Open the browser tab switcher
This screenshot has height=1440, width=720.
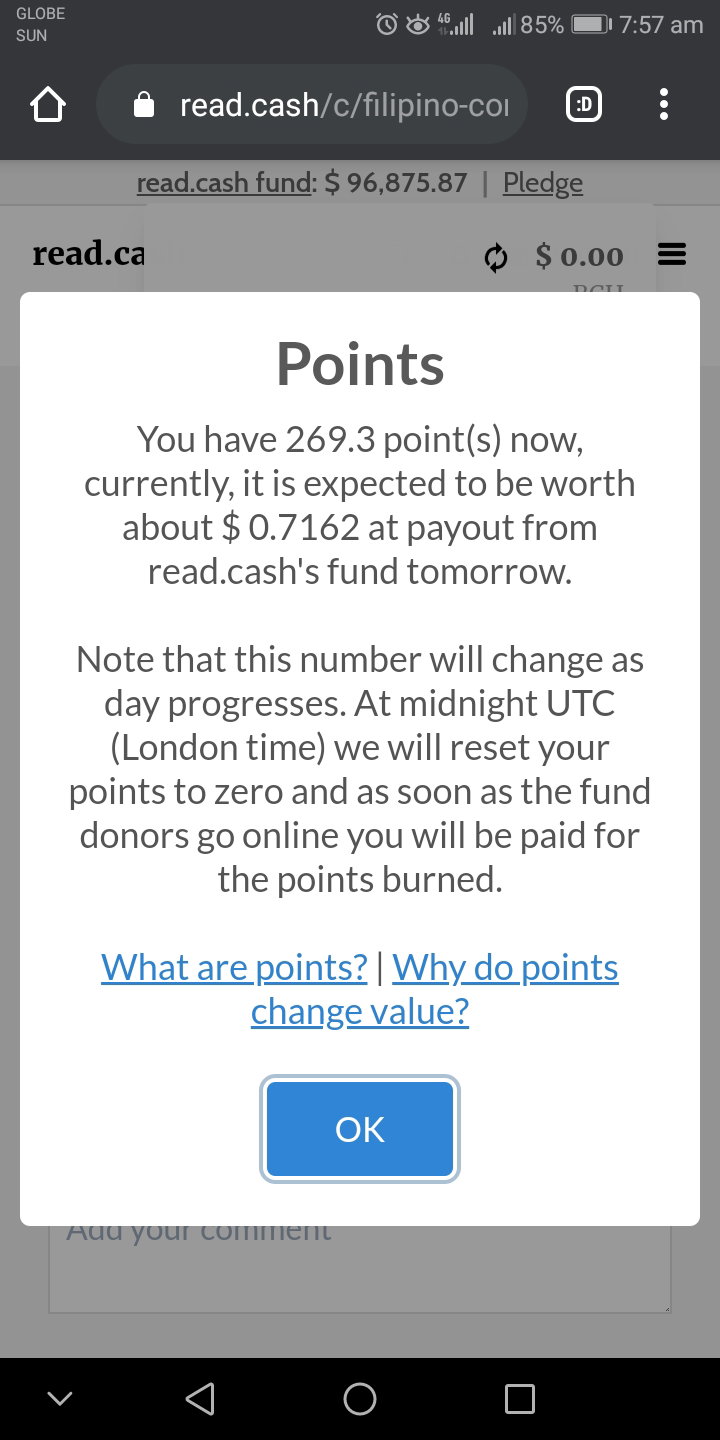coord(584,105)
